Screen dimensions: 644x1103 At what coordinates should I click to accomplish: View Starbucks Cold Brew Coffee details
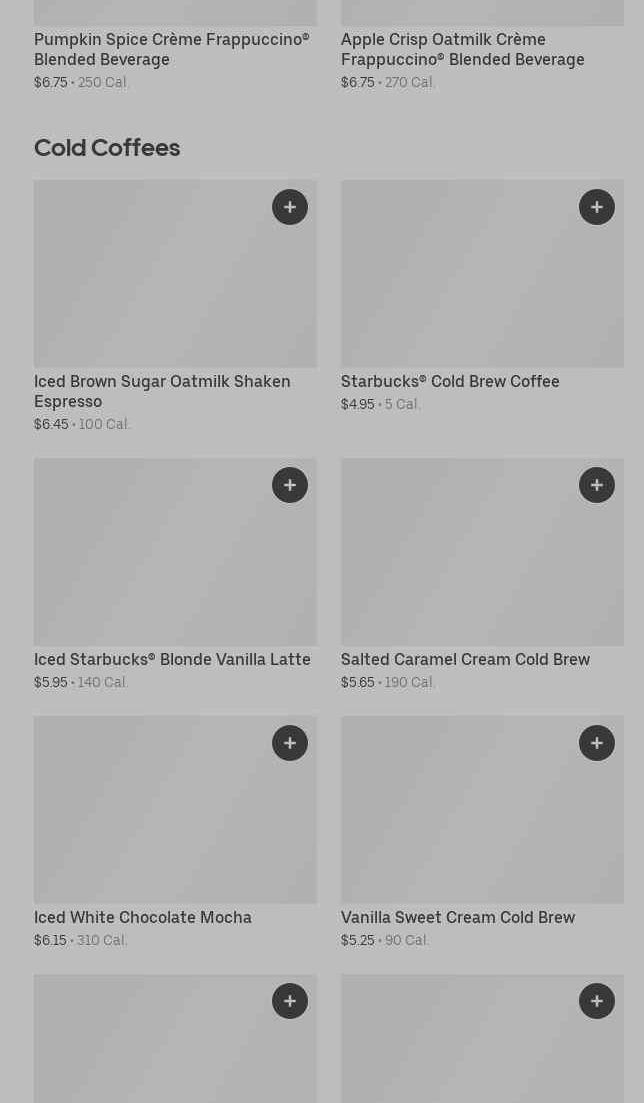click(x=450, y=381)
